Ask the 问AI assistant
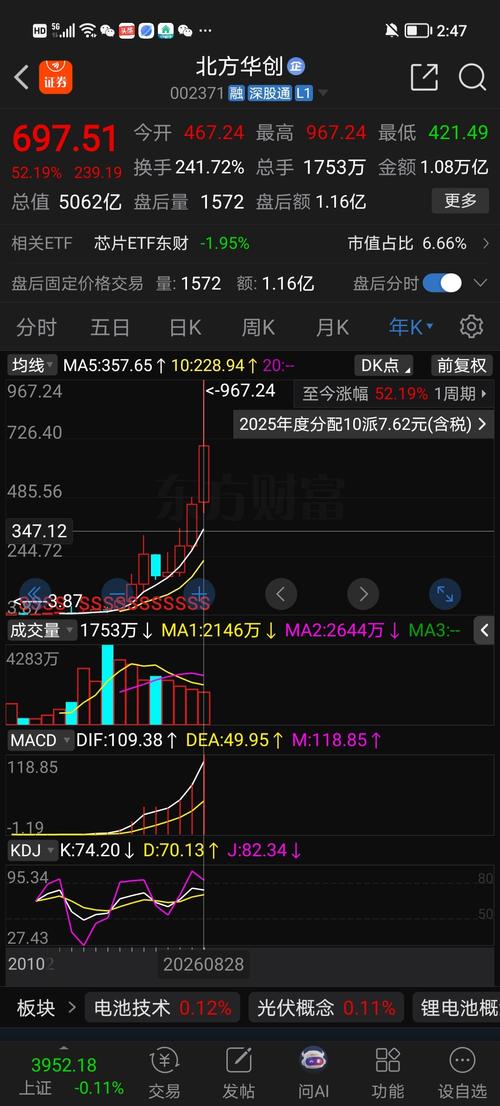 [314, 1073]
